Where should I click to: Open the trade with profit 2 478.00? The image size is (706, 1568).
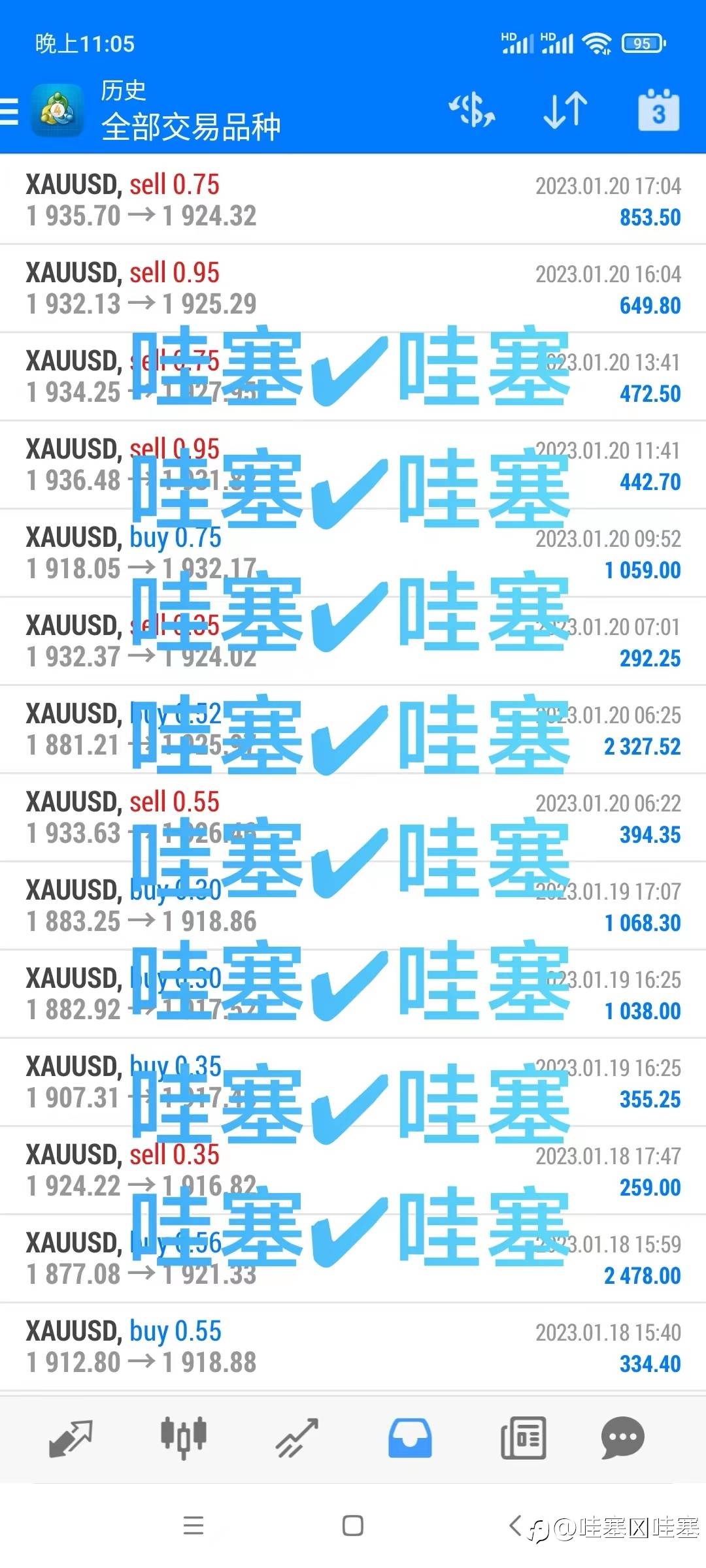[x=353, y=1258]
